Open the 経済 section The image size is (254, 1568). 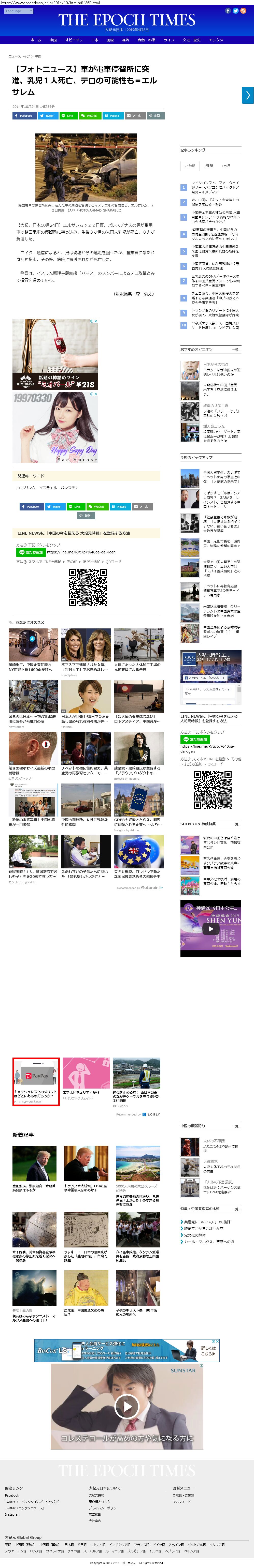[x=125, y=40]
